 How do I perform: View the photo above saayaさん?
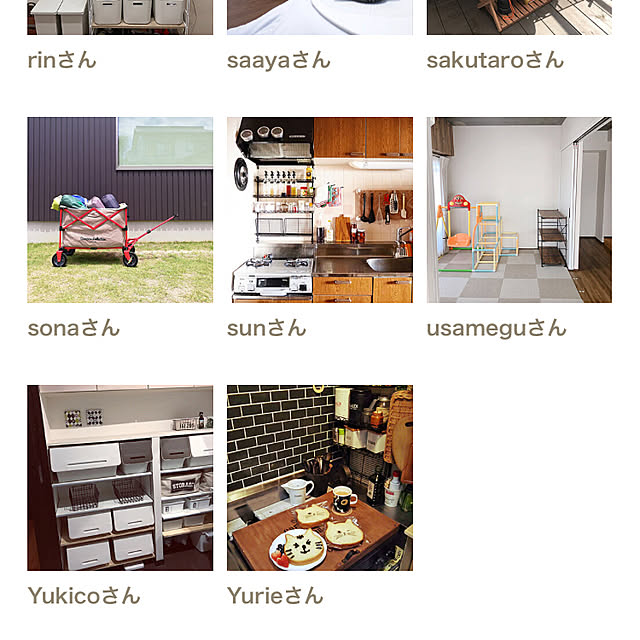(320, 17)
